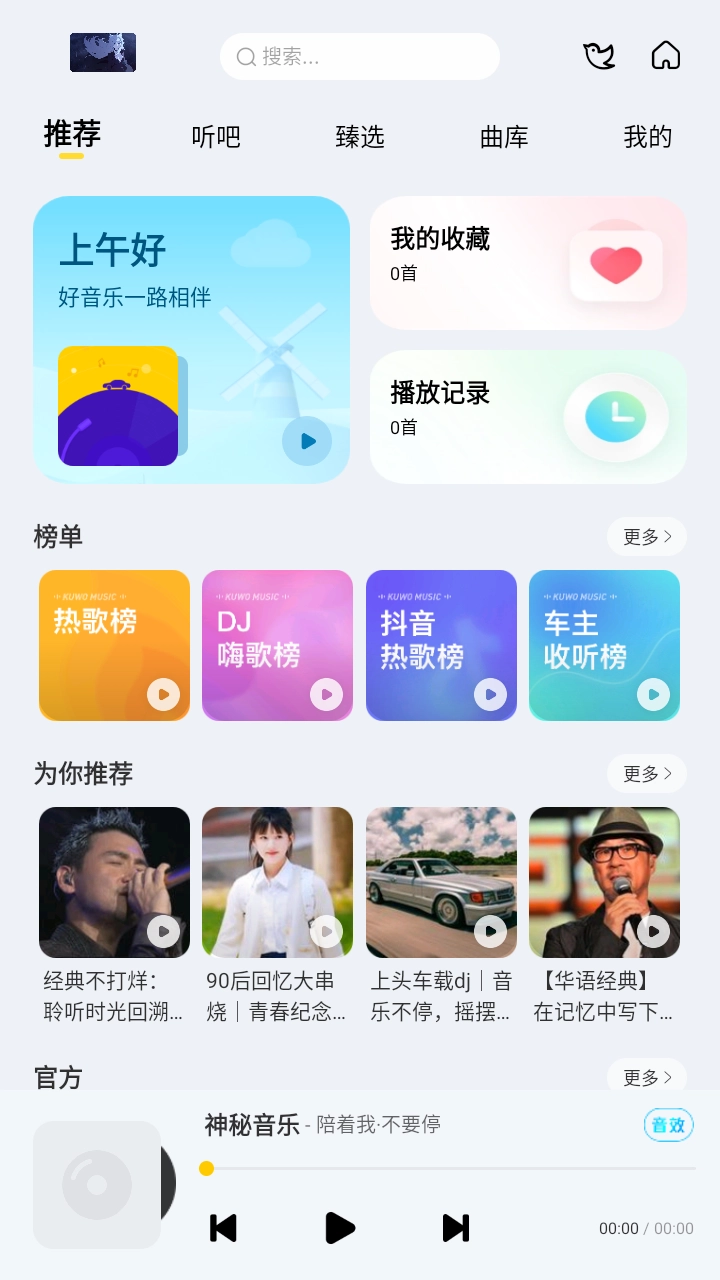Tap 更多 next to 为你推荐
Image resolution: width=720 pixels, height=1280 pixels.
coord(647,774)
